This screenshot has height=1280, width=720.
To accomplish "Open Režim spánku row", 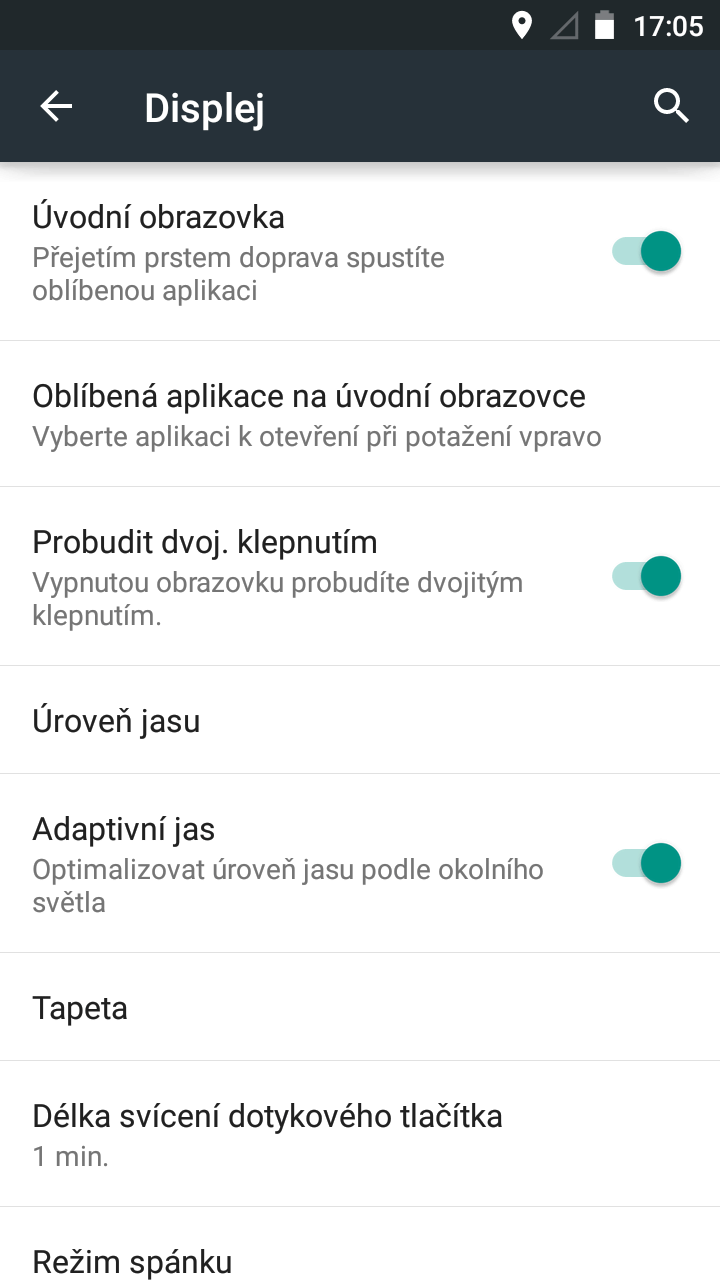I will [360, 1245].
